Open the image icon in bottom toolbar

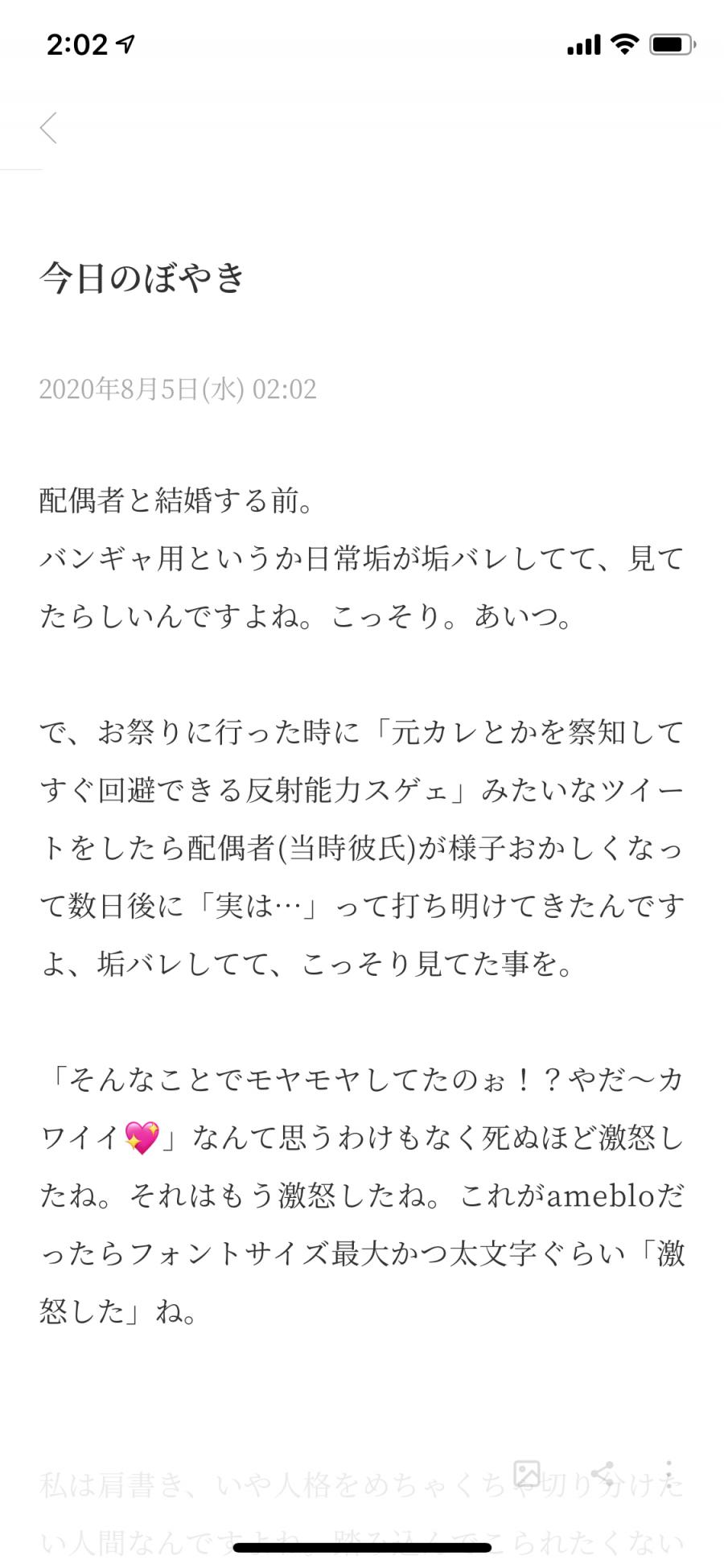pyautogui.click(x=527, y=1473)
